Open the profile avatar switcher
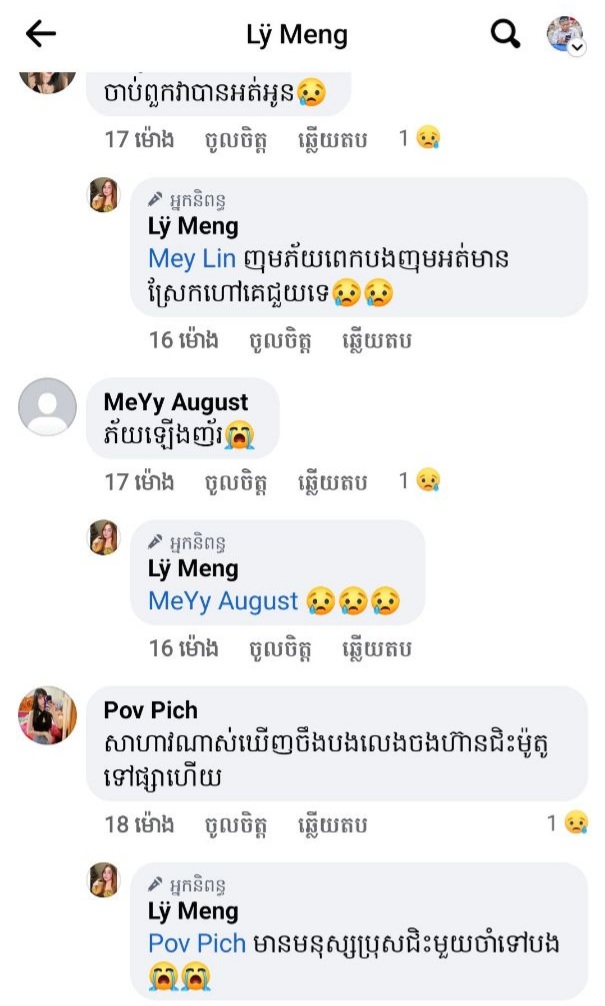Image resolution: width=605 pixels, height=1006 pixels. coord(565,35)
